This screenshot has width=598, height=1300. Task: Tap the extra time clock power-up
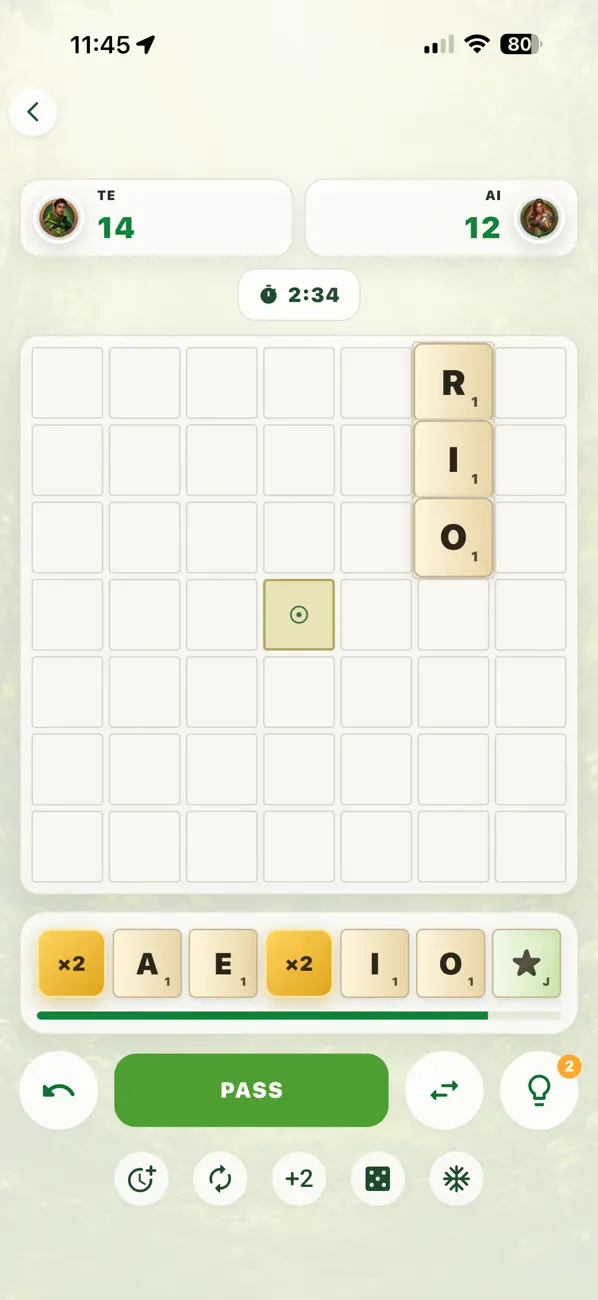coord(142,1179)
